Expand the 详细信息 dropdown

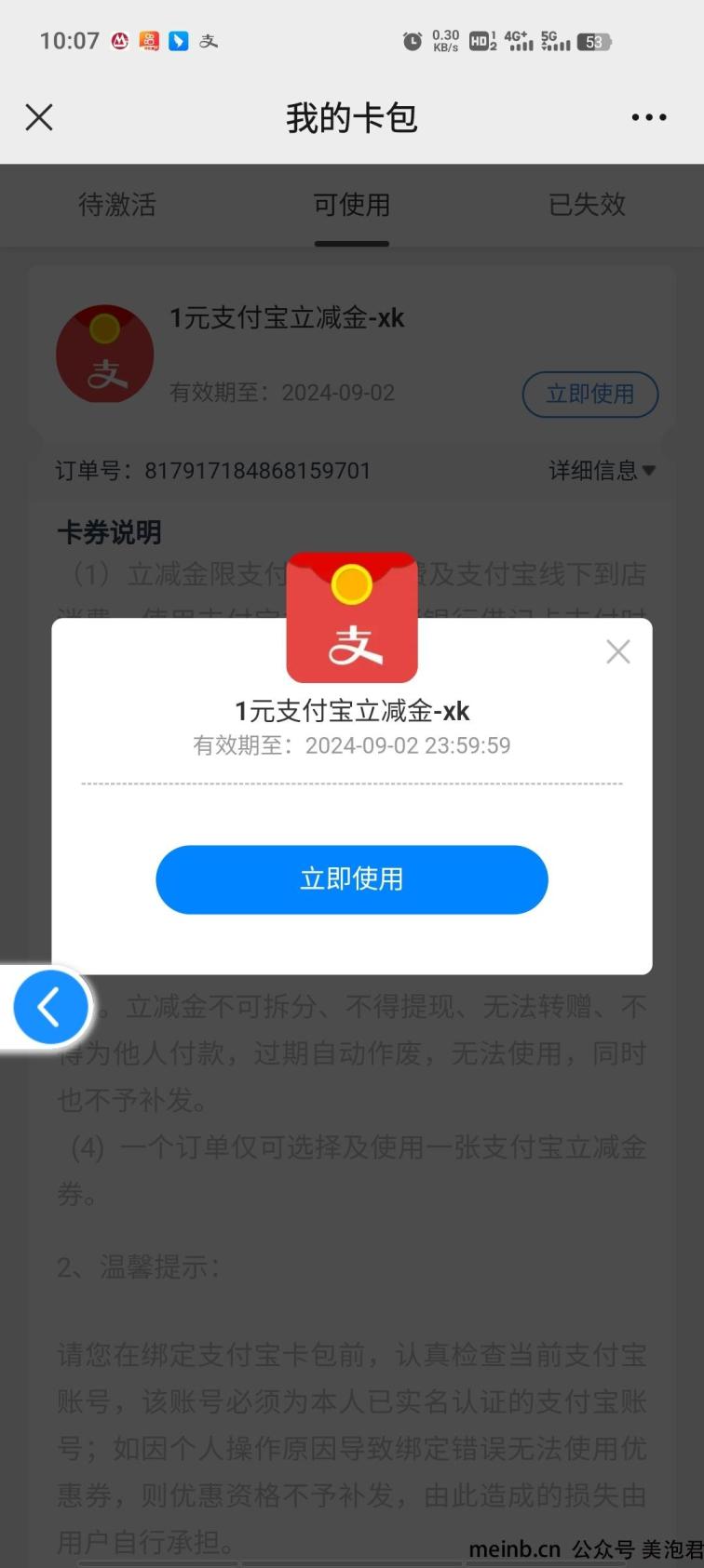602,471
